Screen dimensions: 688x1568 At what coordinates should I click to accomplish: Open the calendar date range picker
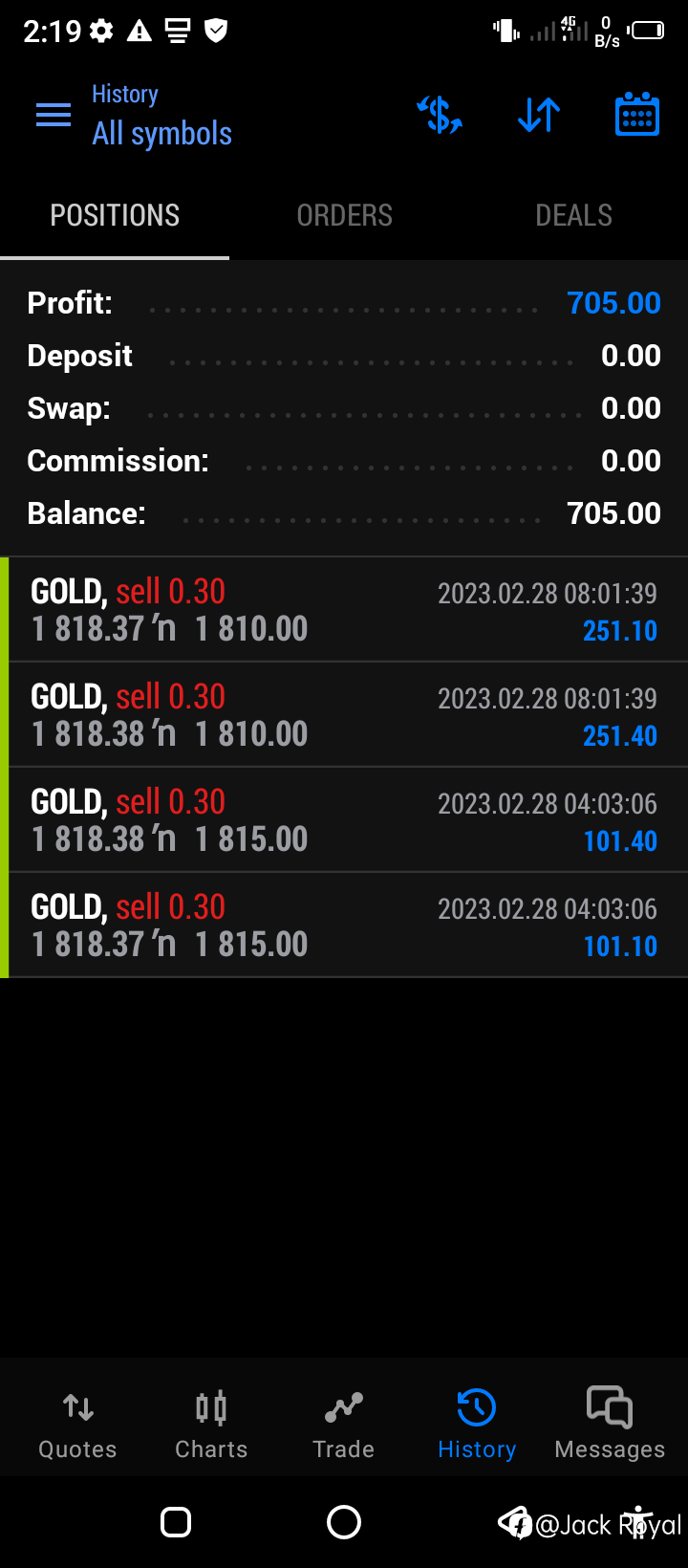[x=637, y=115]
